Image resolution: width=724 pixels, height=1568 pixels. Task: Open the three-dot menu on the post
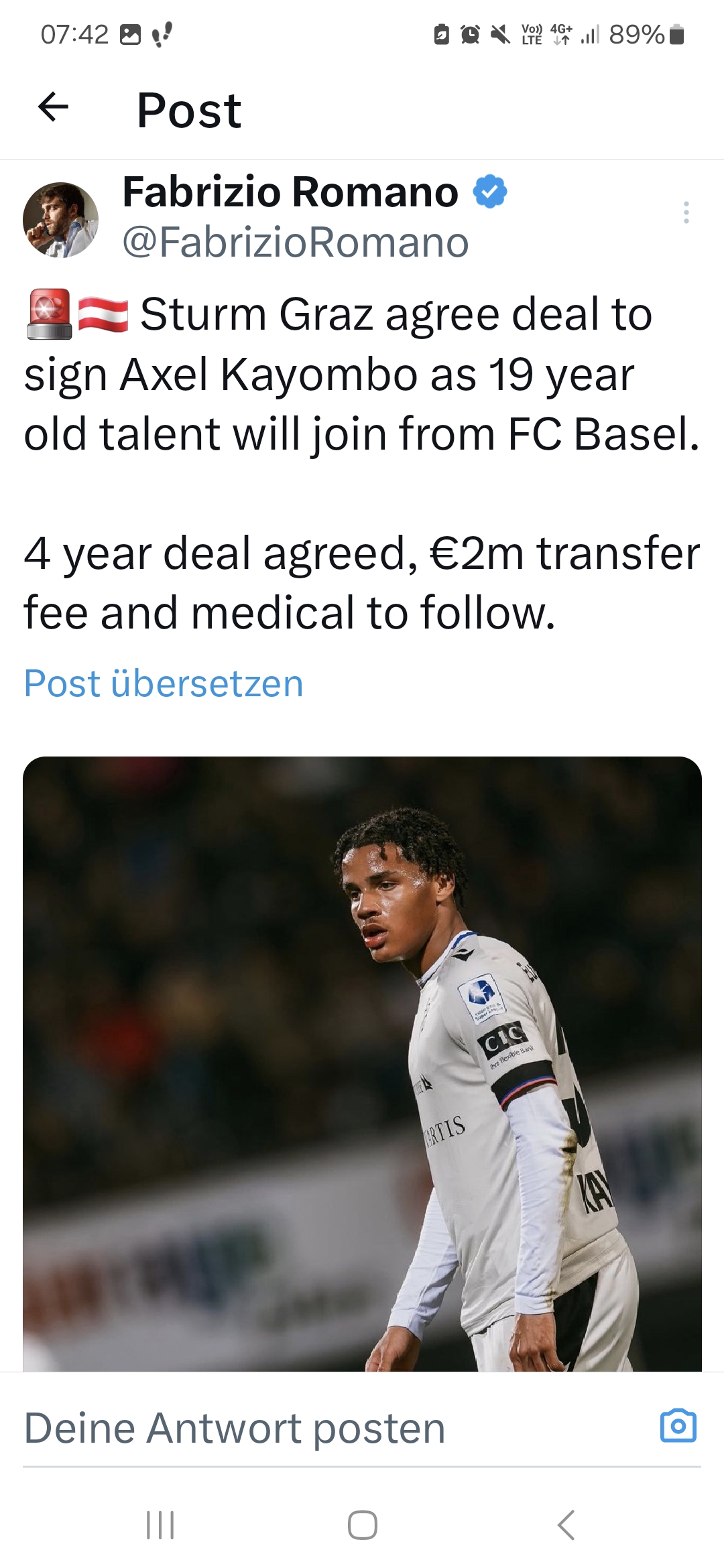[686, 212]
